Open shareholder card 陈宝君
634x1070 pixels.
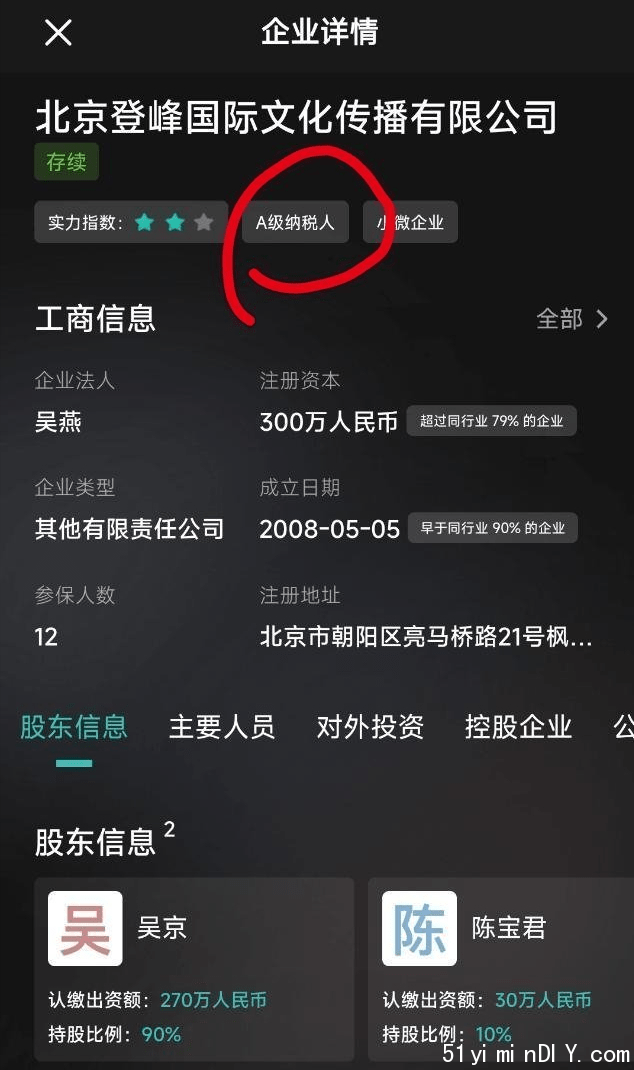click(501, 969)
